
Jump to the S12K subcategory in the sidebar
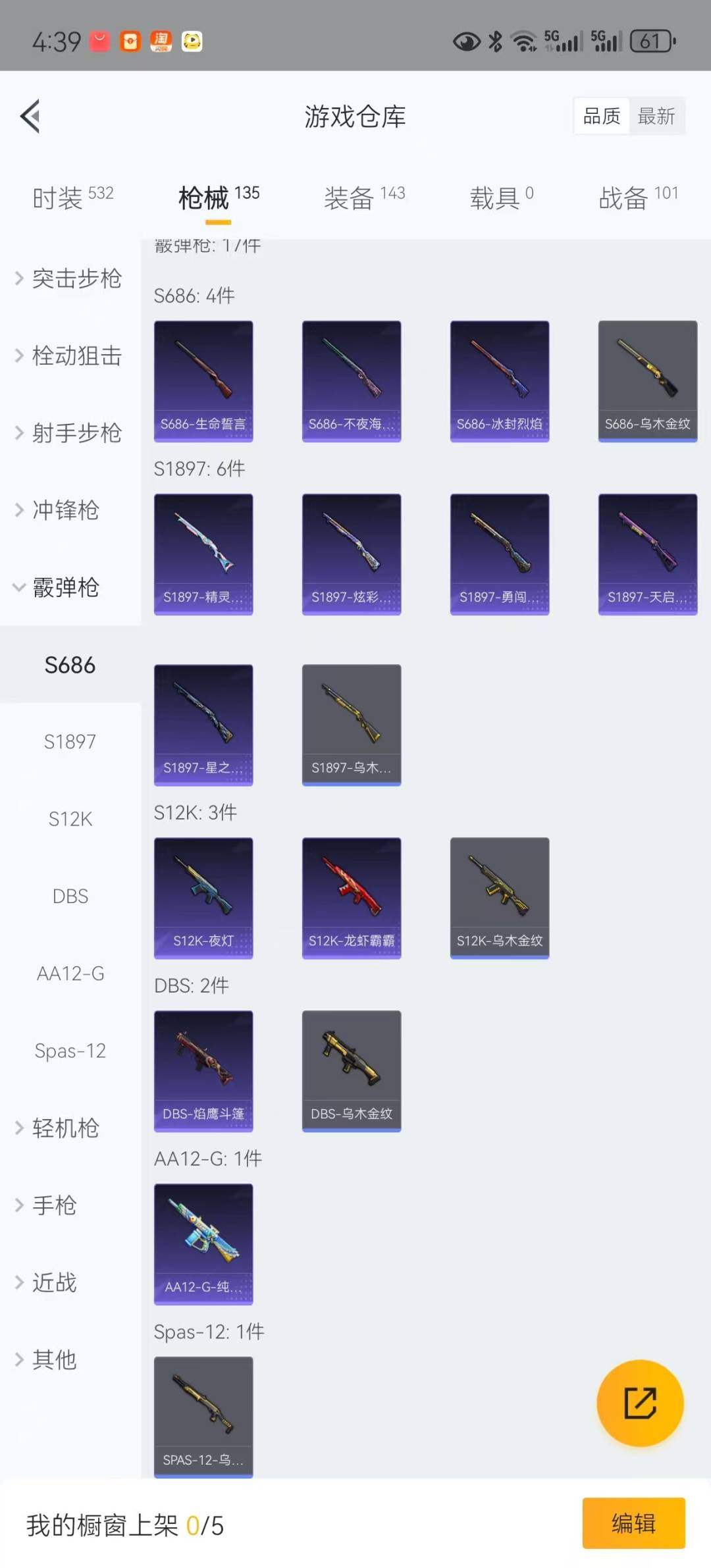(x=70, y=819)
